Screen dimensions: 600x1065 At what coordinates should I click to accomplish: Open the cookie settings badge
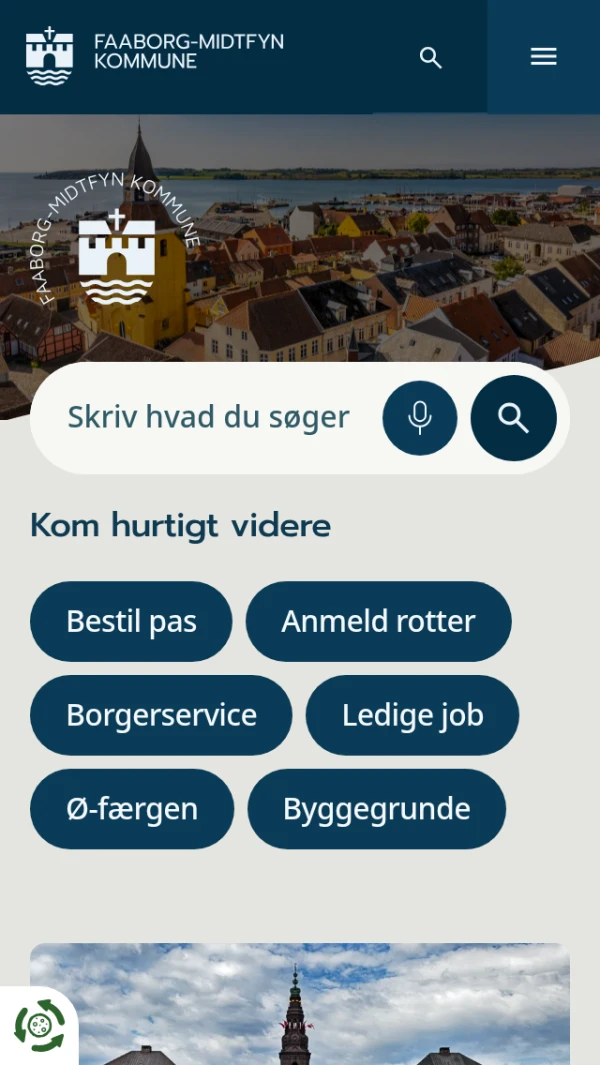coord(39,1025)
